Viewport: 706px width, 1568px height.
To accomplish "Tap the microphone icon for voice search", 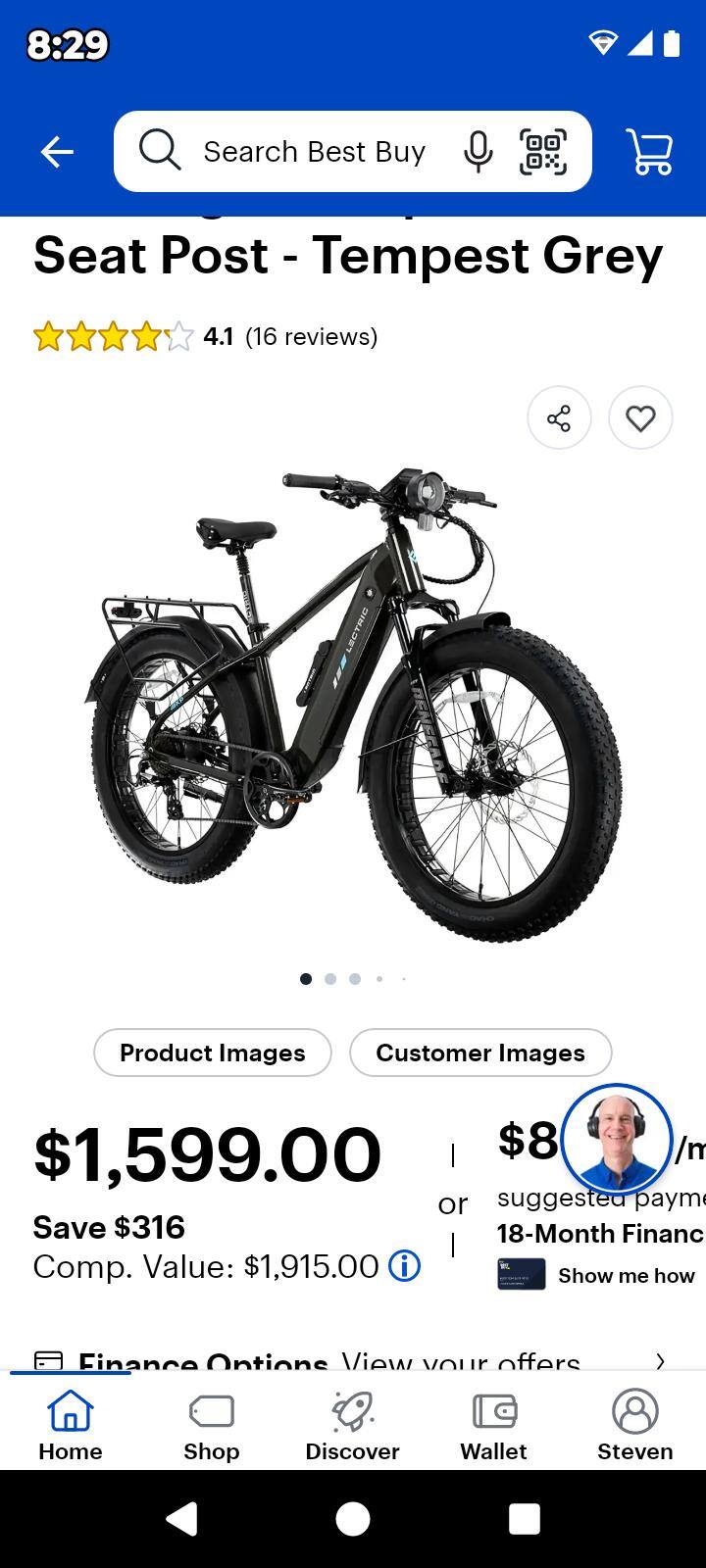I will pyautogui.click(x=478, y=151).
